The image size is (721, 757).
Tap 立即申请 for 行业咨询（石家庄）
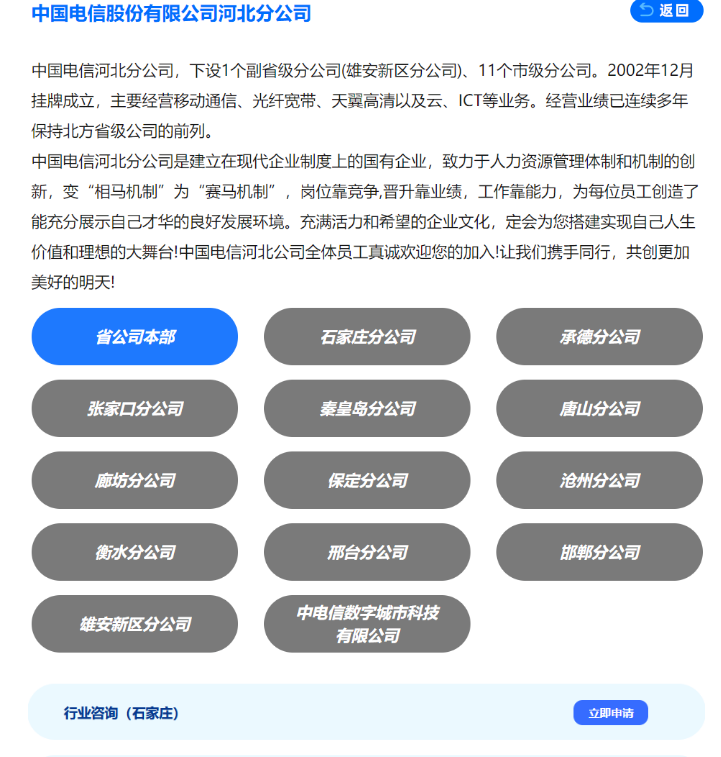coord(610,713)
